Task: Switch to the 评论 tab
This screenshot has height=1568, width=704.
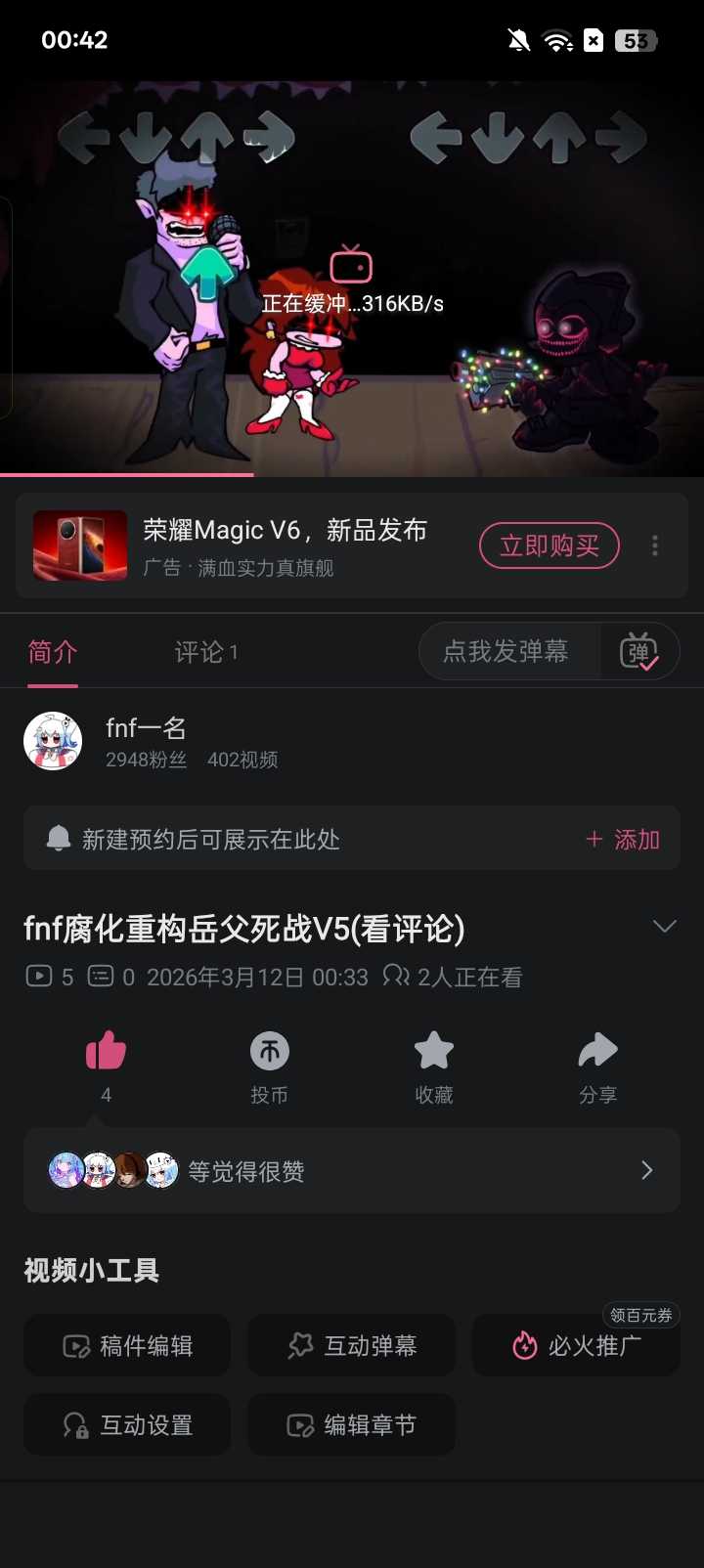Action: [205, 652]
